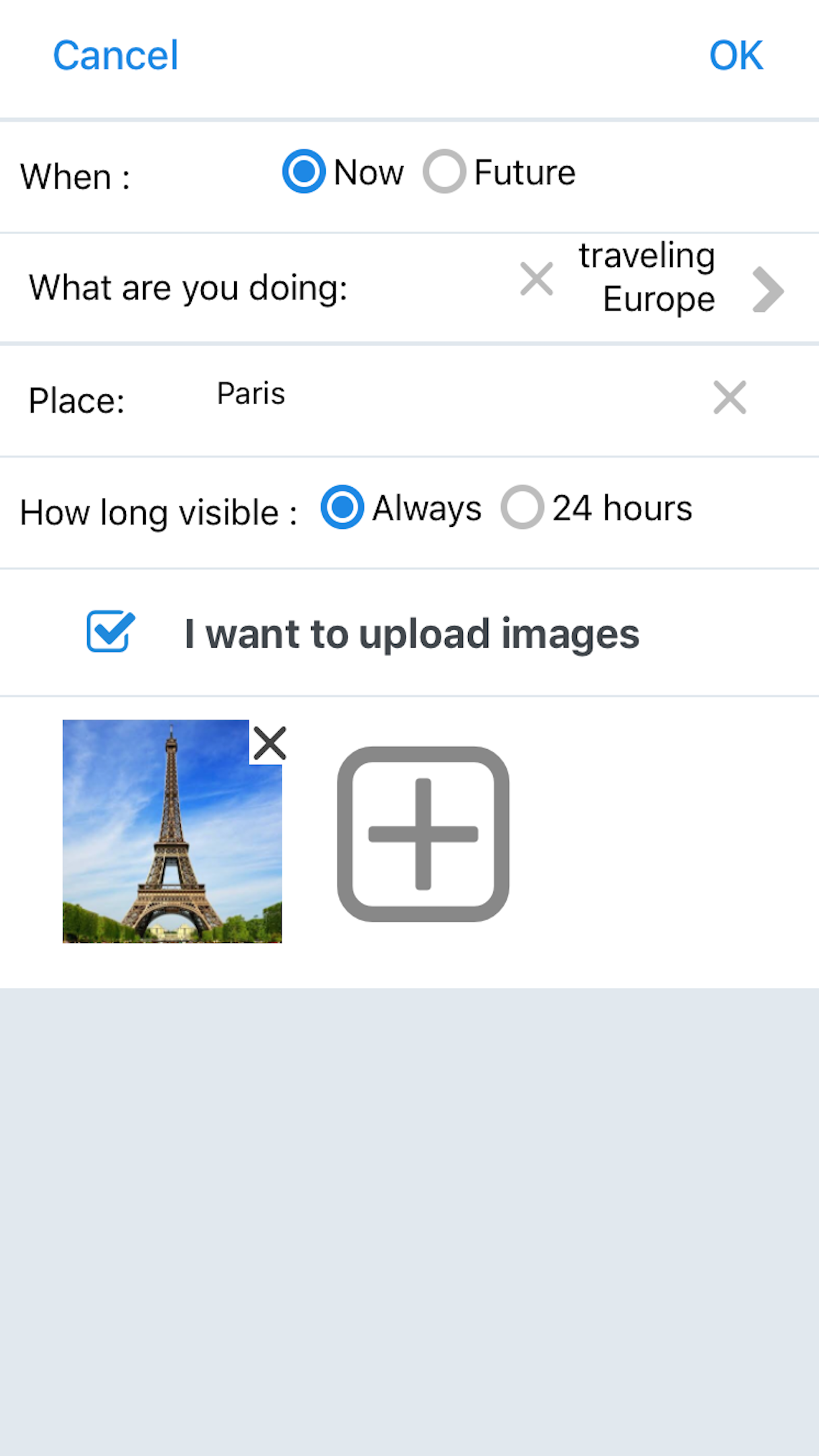Confirm the post with OK

point(736,55)
